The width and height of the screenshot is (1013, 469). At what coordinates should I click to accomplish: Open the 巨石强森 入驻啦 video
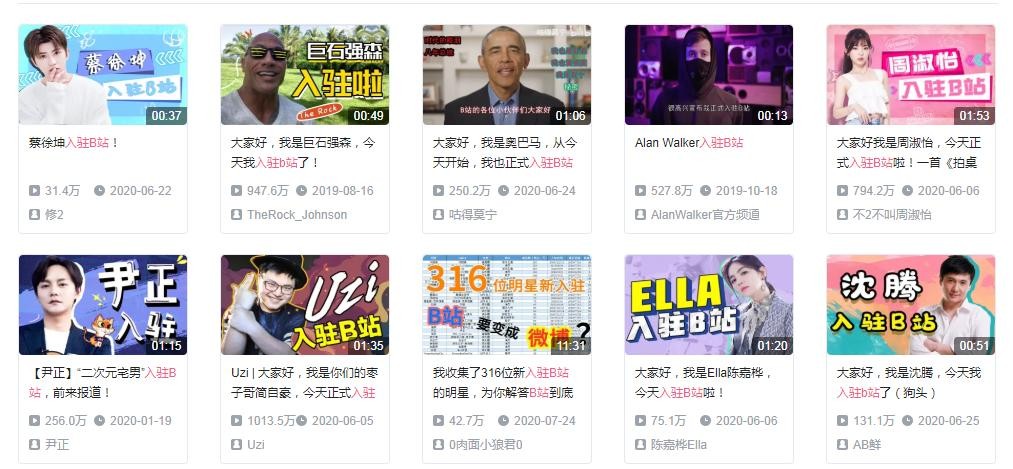click(304, 75)
